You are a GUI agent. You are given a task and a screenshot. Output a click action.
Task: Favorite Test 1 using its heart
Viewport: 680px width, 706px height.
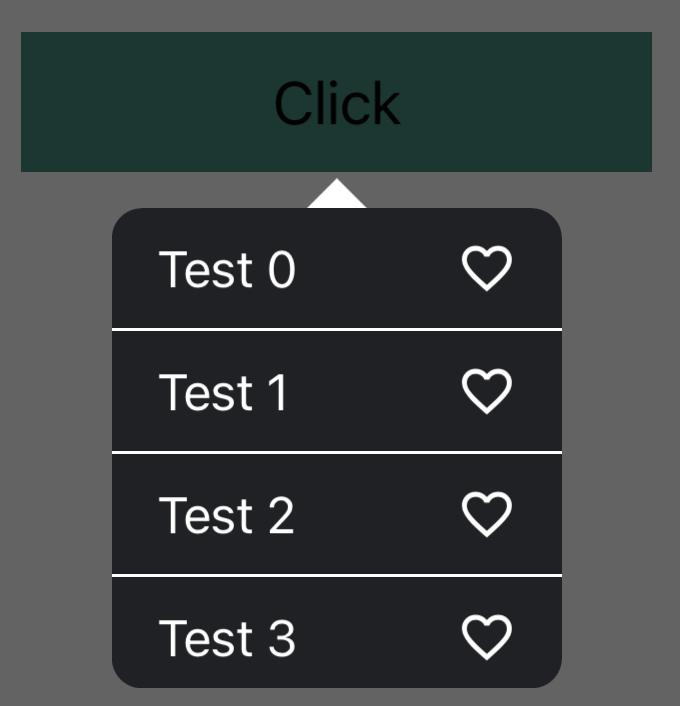pyautogui.click(x=487, y=391)
